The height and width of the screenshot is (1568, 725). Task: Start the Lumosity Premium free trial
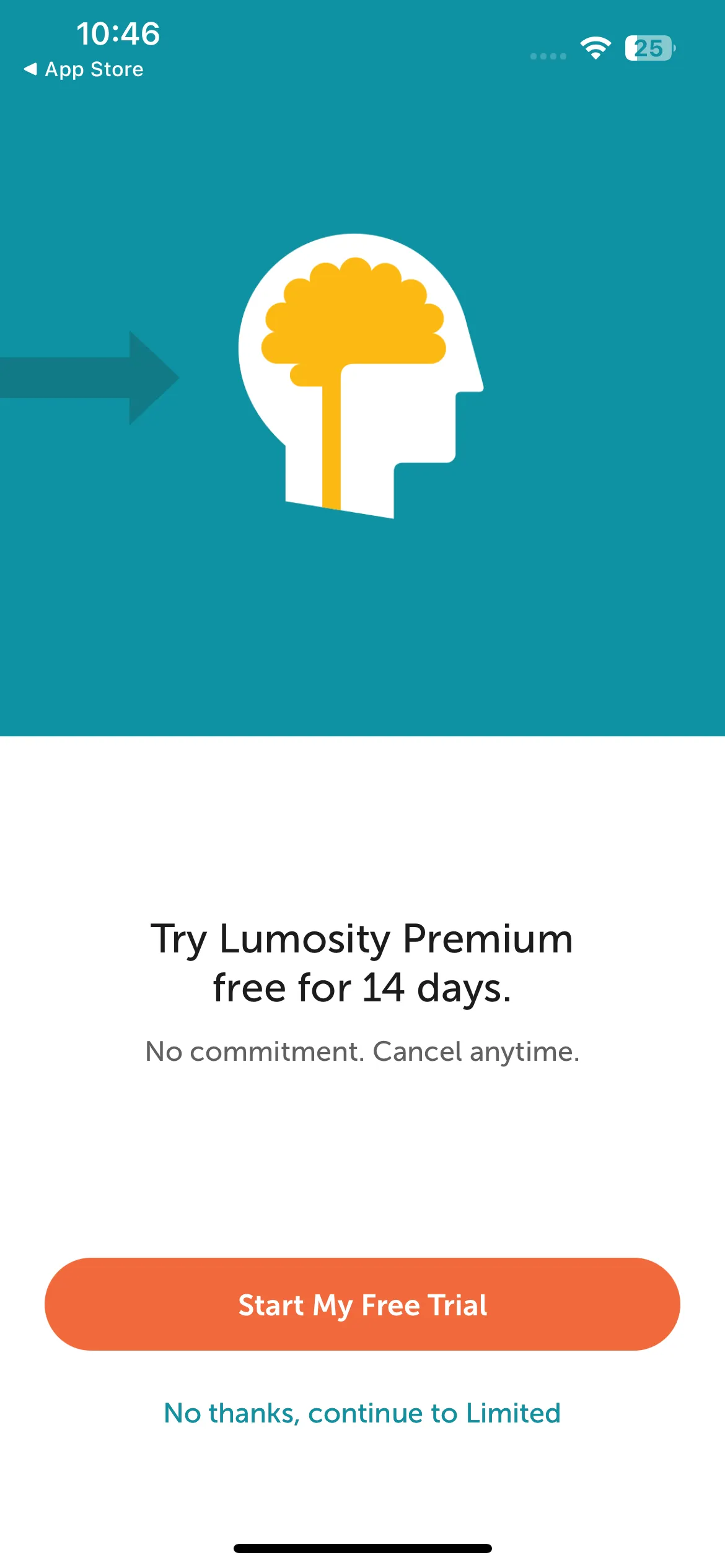point(362,1305)
